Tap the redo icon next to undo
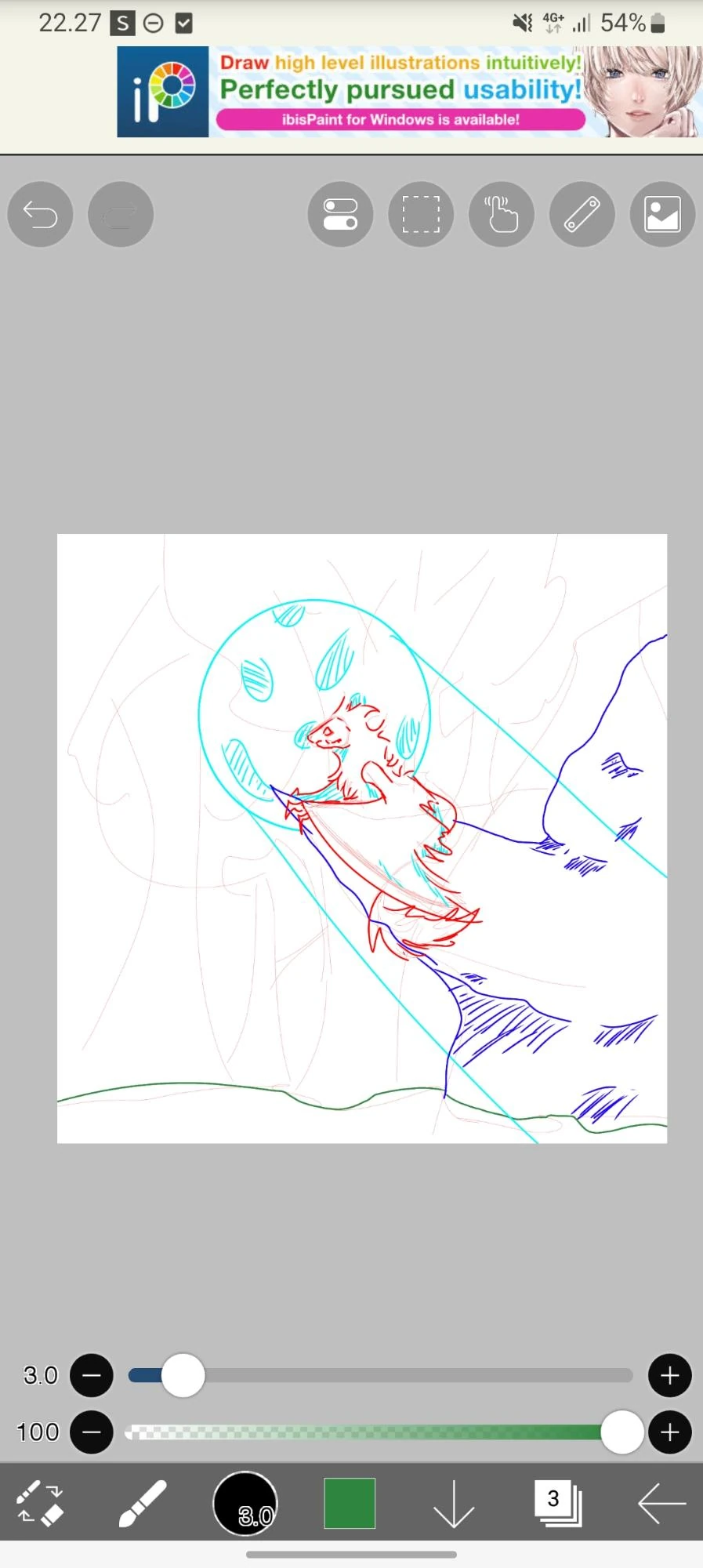The image size is (703, 1568). pos(120,214)
